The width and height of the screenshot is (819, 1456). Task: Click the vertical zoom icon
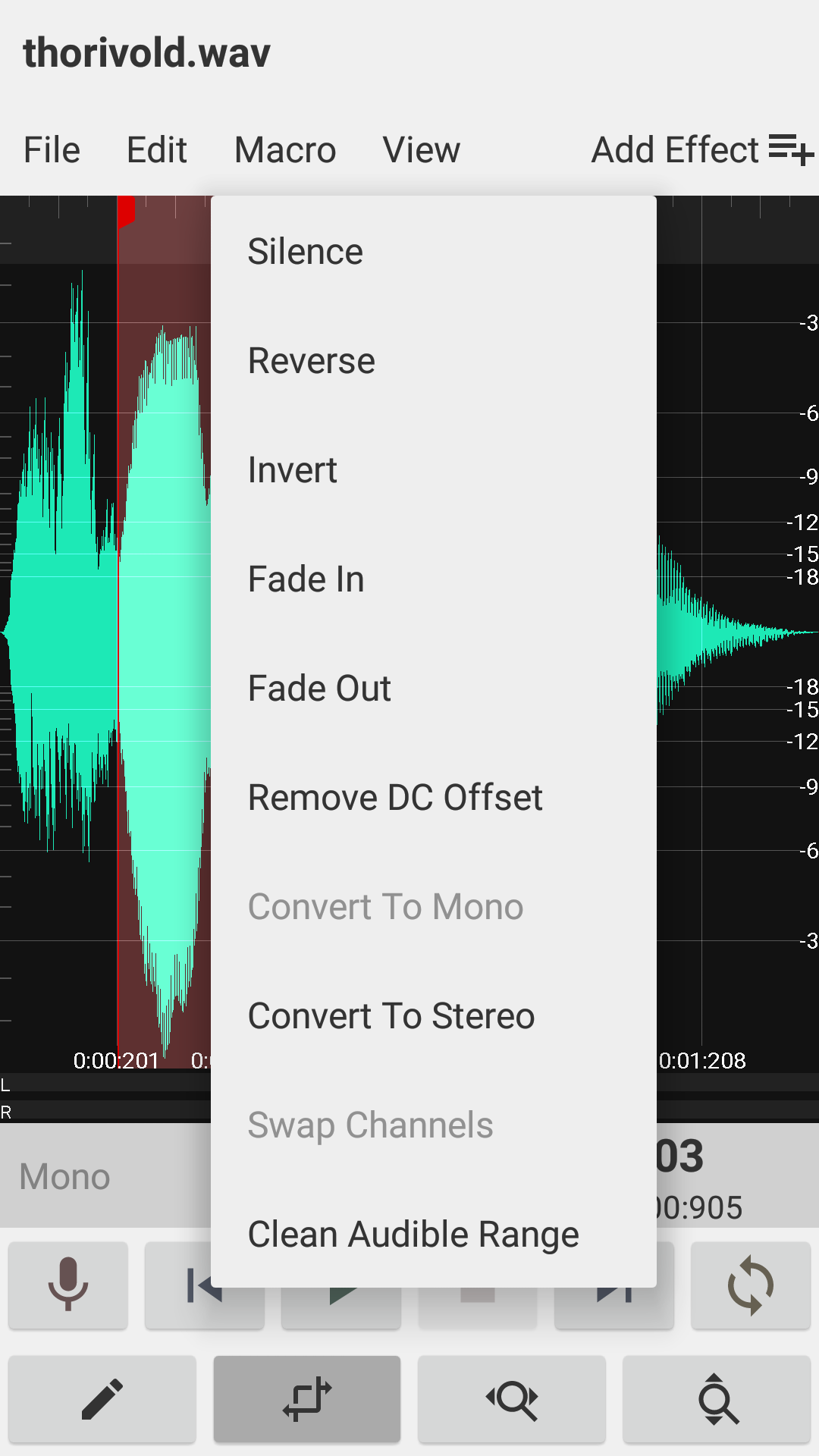[715, 1399]
